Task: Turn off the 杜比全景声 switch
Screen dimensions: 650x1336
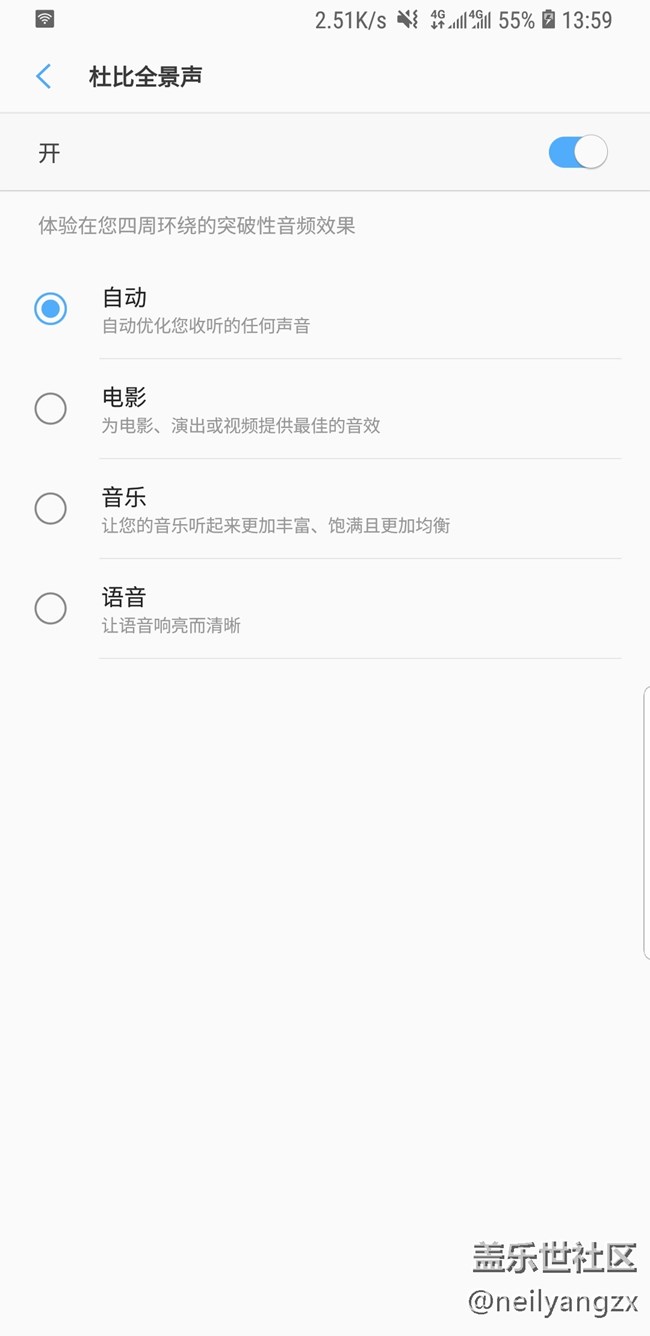Action: 577,153
